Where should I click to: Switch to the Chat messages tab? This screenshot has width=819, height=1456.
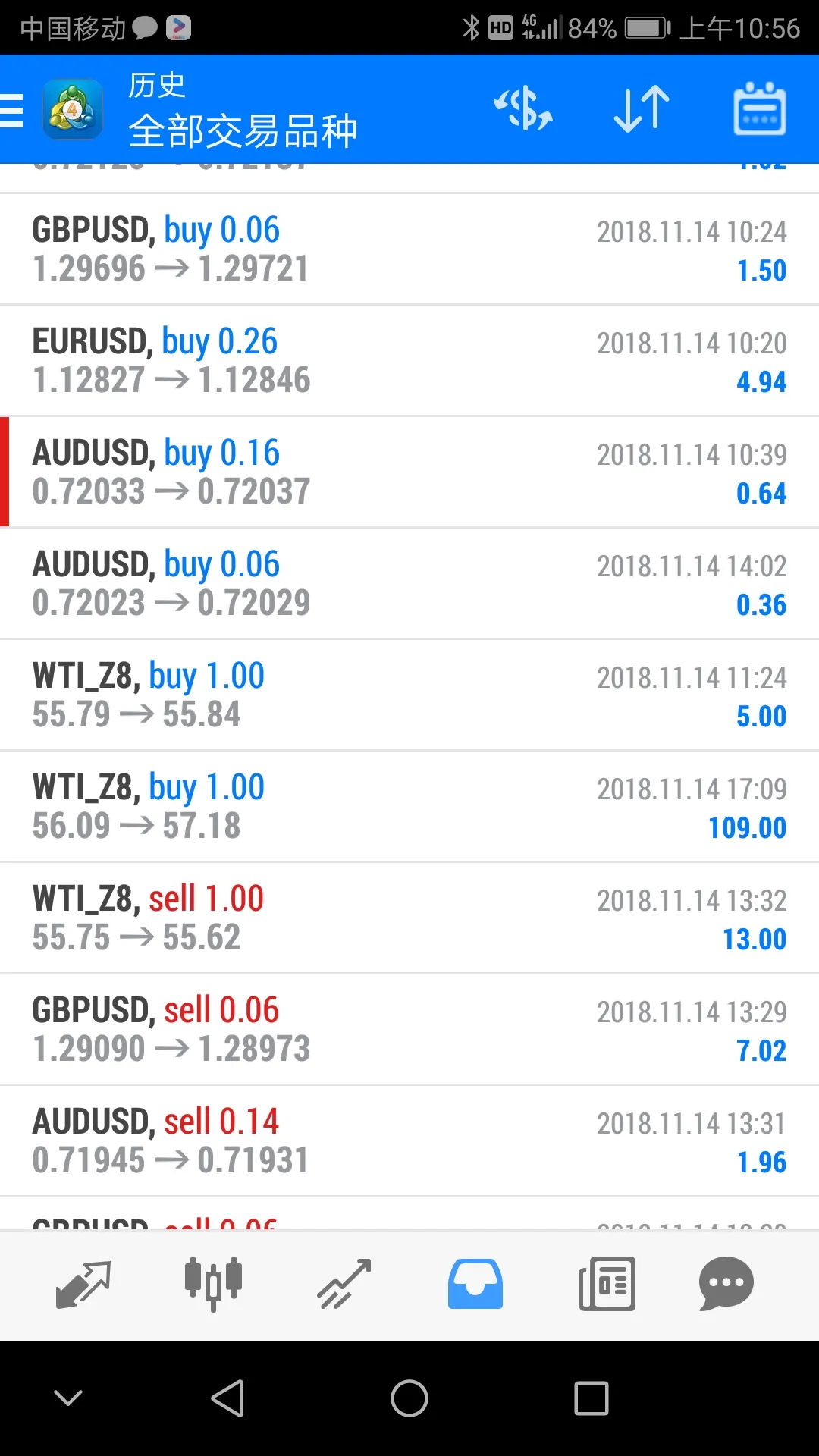tap(726, 1285)
